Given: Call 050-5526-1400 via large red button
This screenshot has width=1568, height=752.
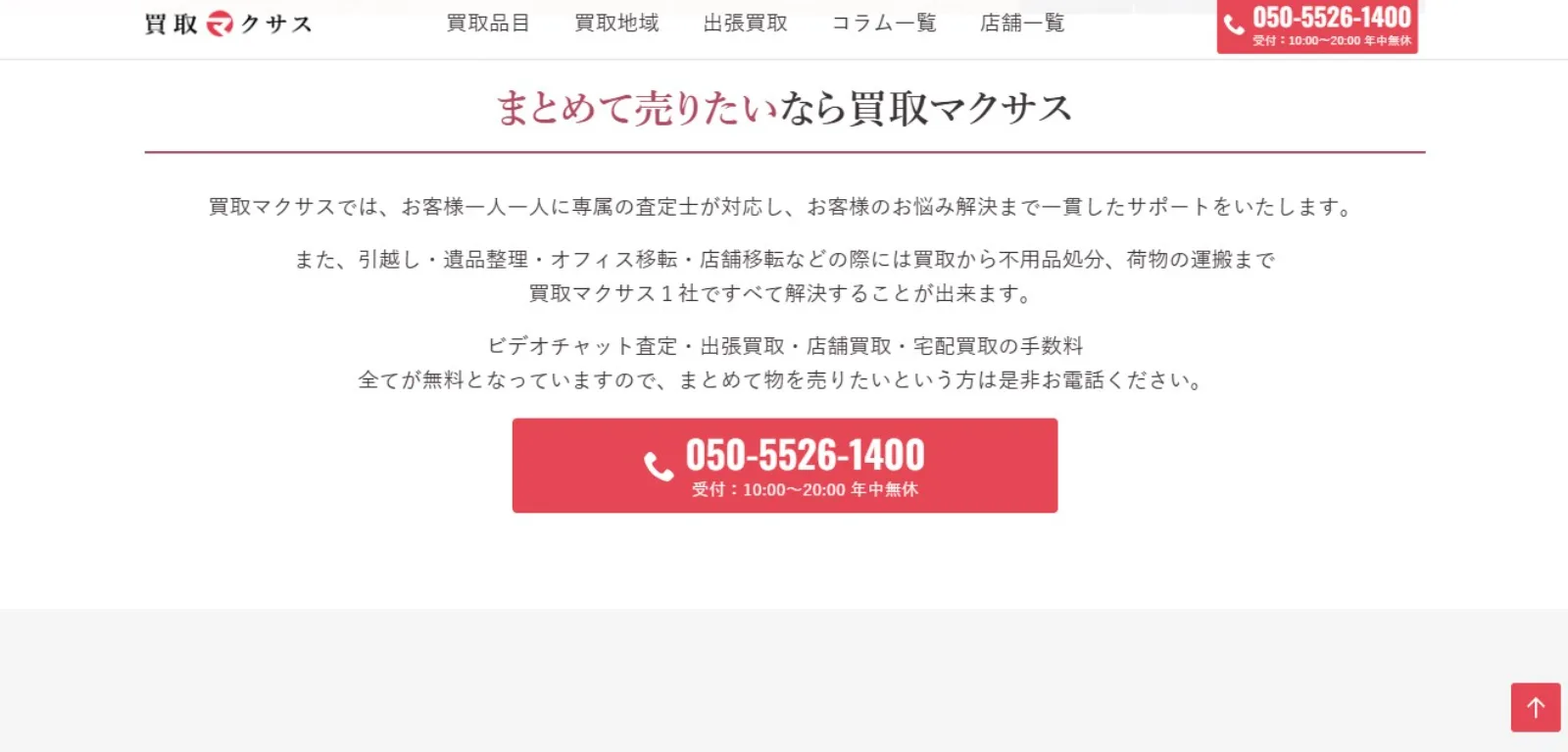Looking at the screenshot, I should coord(784,466).
